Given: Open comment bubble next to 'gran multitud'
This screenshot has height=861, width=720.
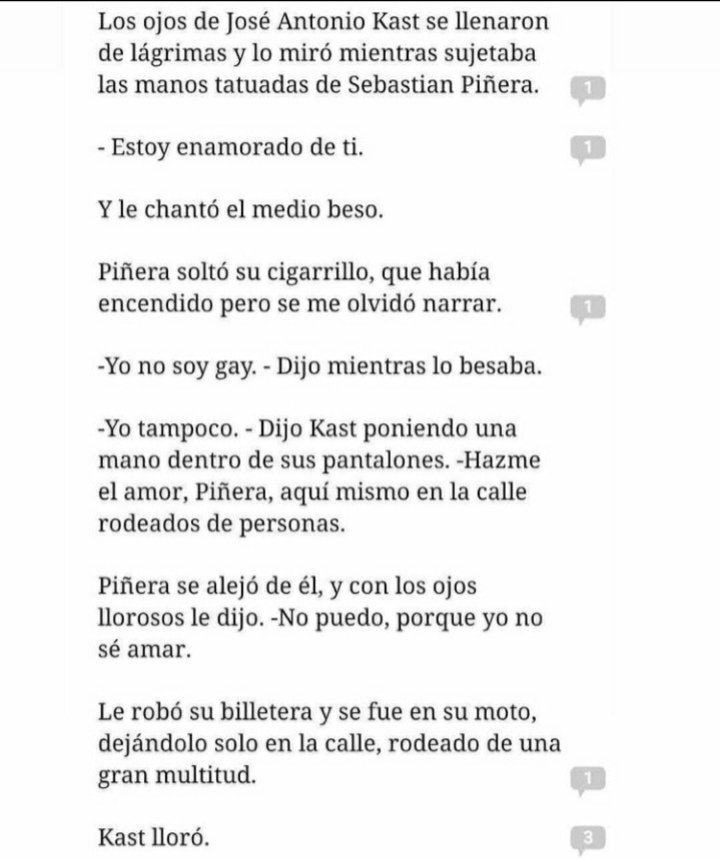Looking at the screenshot, I should pos(590,779).
